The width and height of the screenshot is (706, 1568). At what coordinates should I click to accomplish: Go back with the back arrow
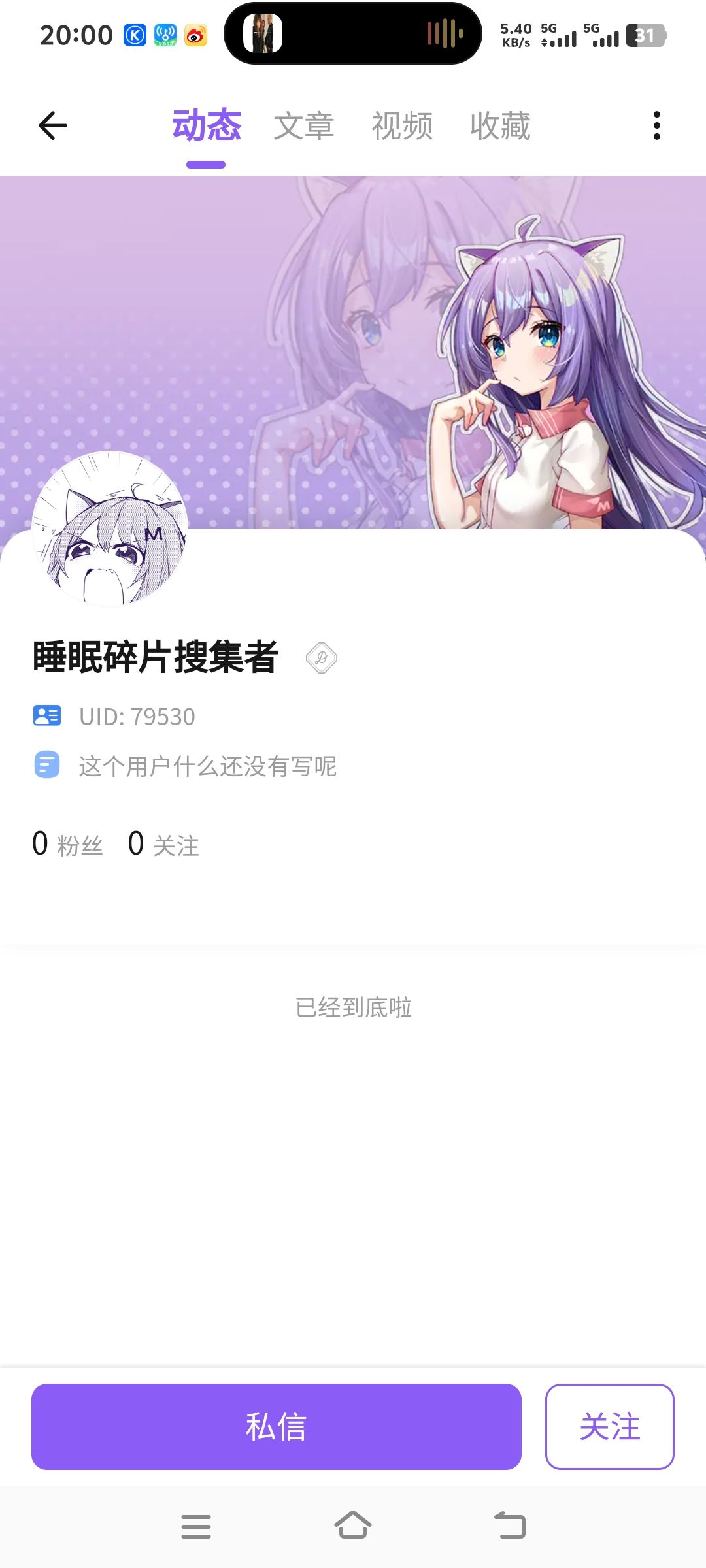51,127
